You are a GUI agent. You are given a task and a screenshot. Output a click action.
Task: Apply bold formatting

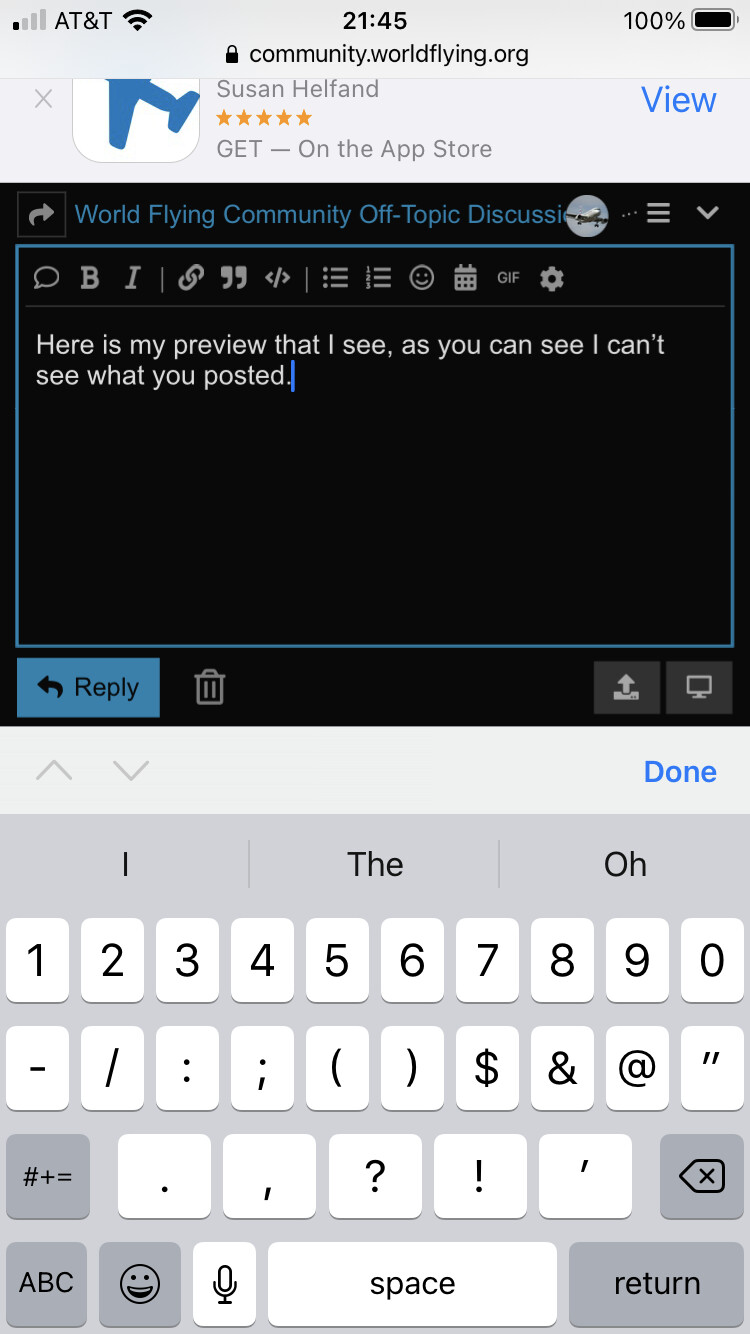[90, 278]
